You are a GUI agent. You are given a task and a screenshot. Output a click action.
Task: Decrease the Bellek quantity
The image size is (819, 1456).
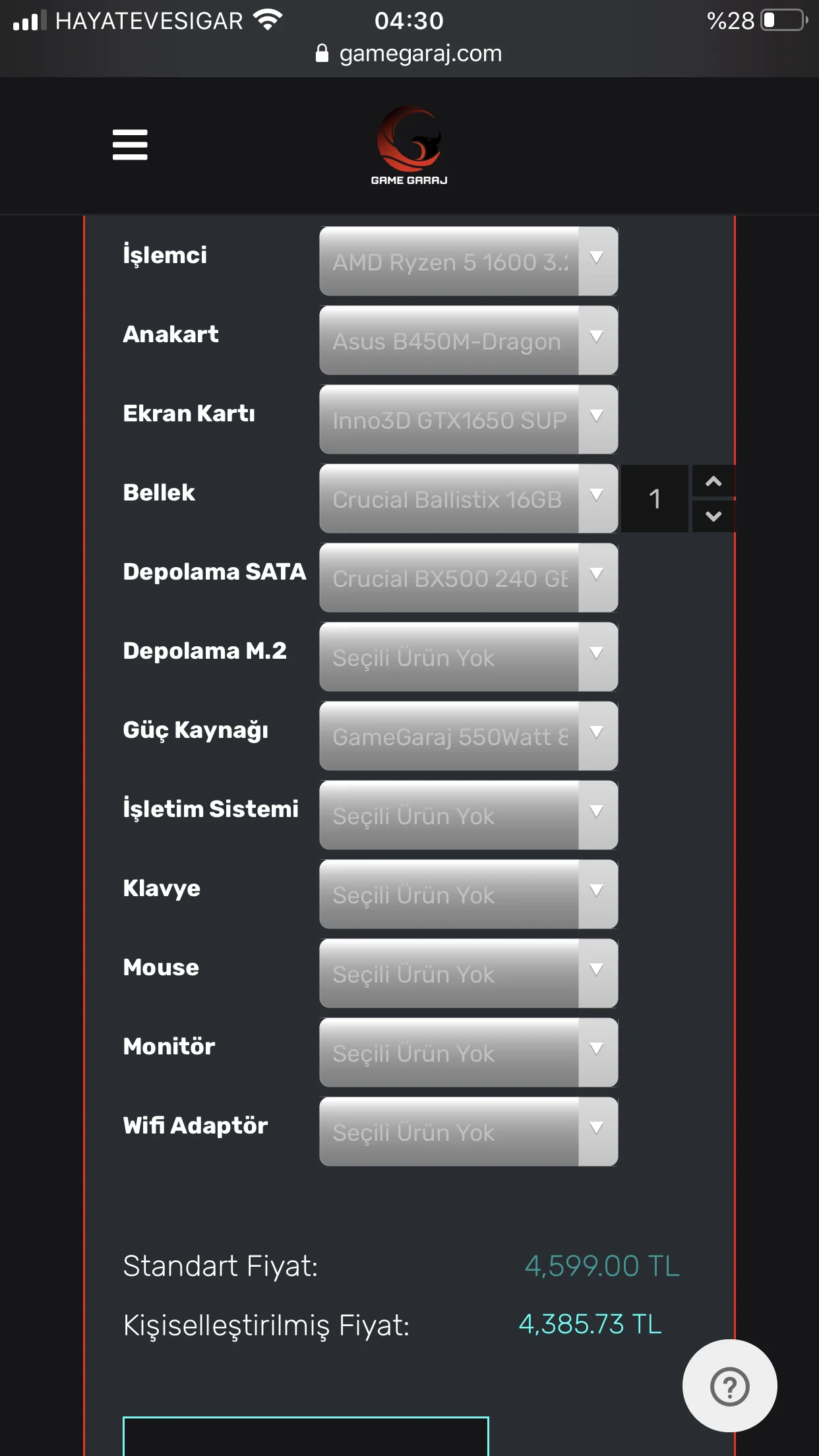[x=713, y=516]
